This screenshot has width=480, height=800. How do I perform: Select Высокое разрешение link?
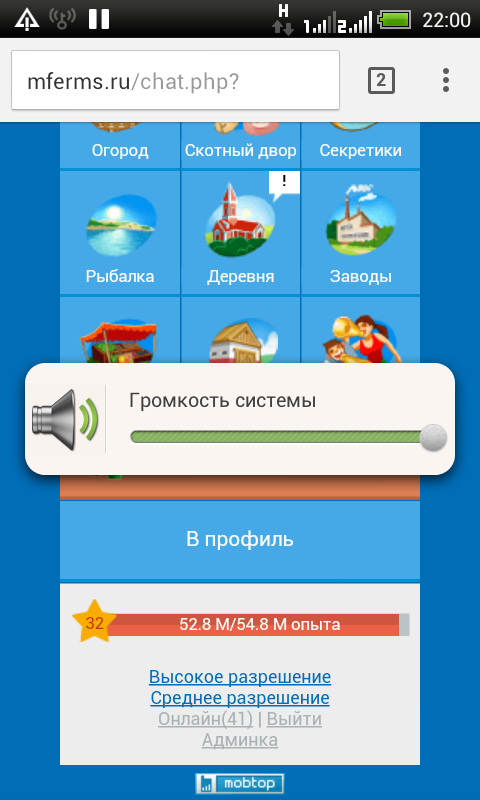(x=240, y=677)
